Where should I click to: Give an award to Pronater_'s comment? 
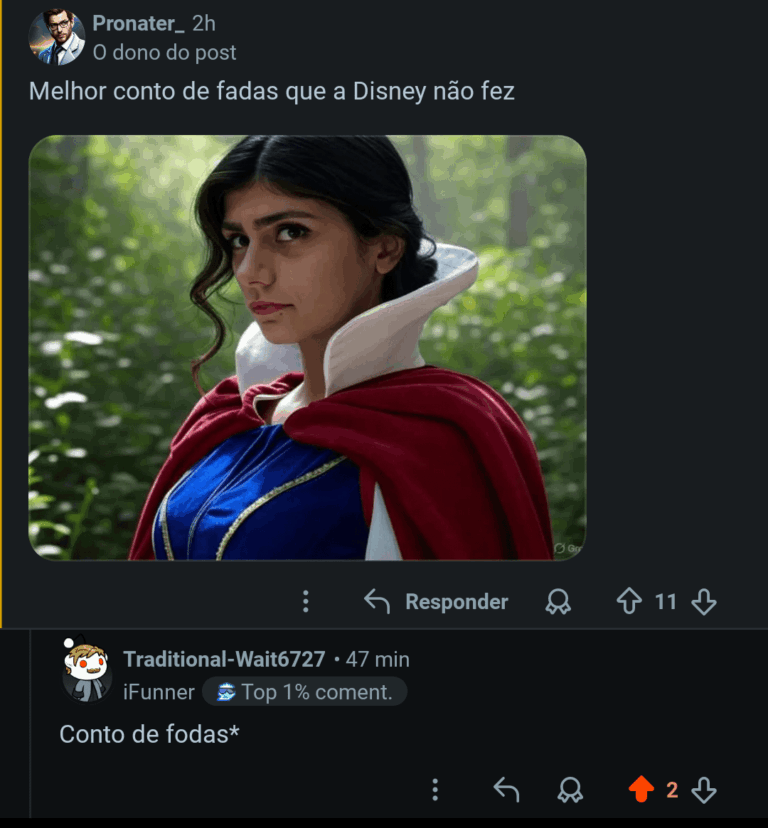point(558,601)
